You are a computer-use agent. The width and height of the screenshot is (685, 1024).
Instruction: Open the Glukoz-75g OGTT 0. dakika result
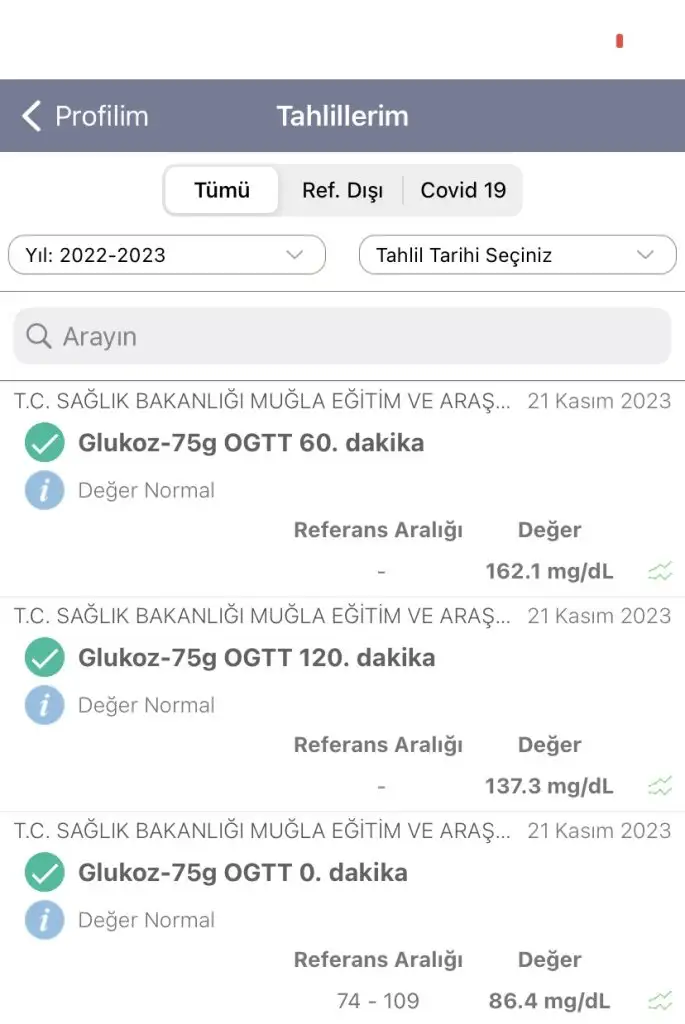[243, 873]
